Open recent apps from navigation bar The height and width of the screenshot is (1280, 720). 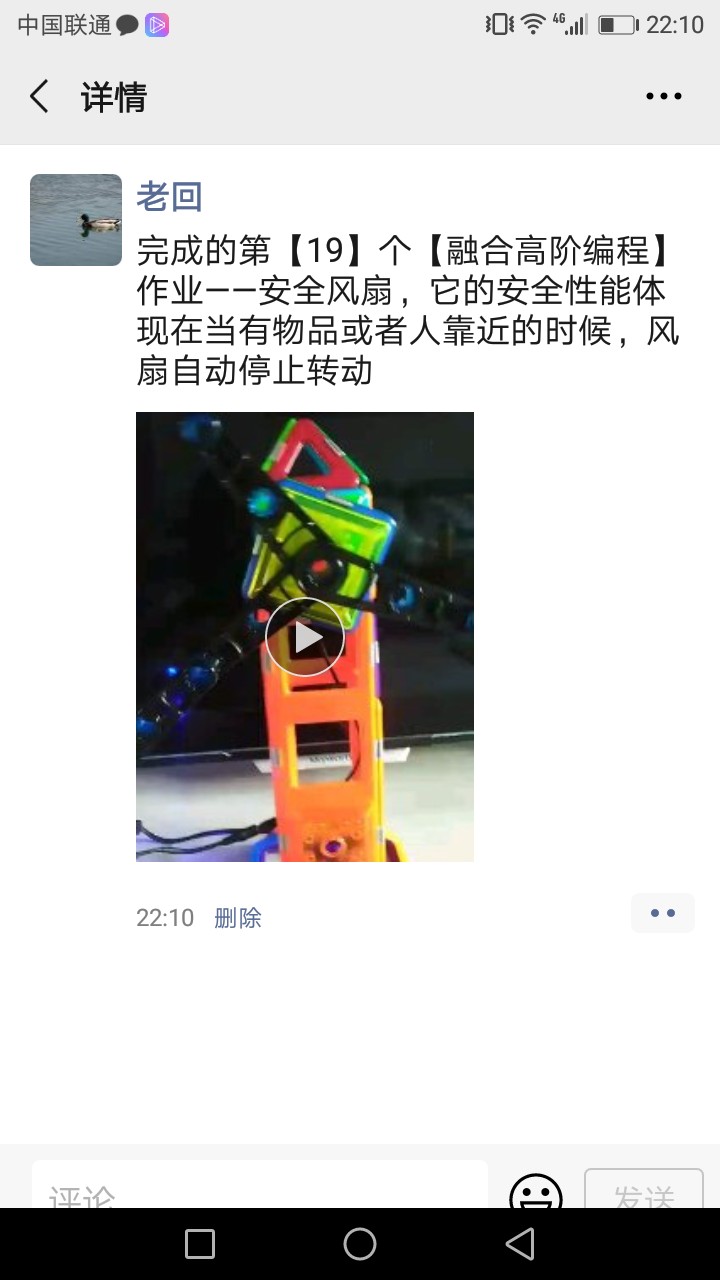pos(200,1244)
